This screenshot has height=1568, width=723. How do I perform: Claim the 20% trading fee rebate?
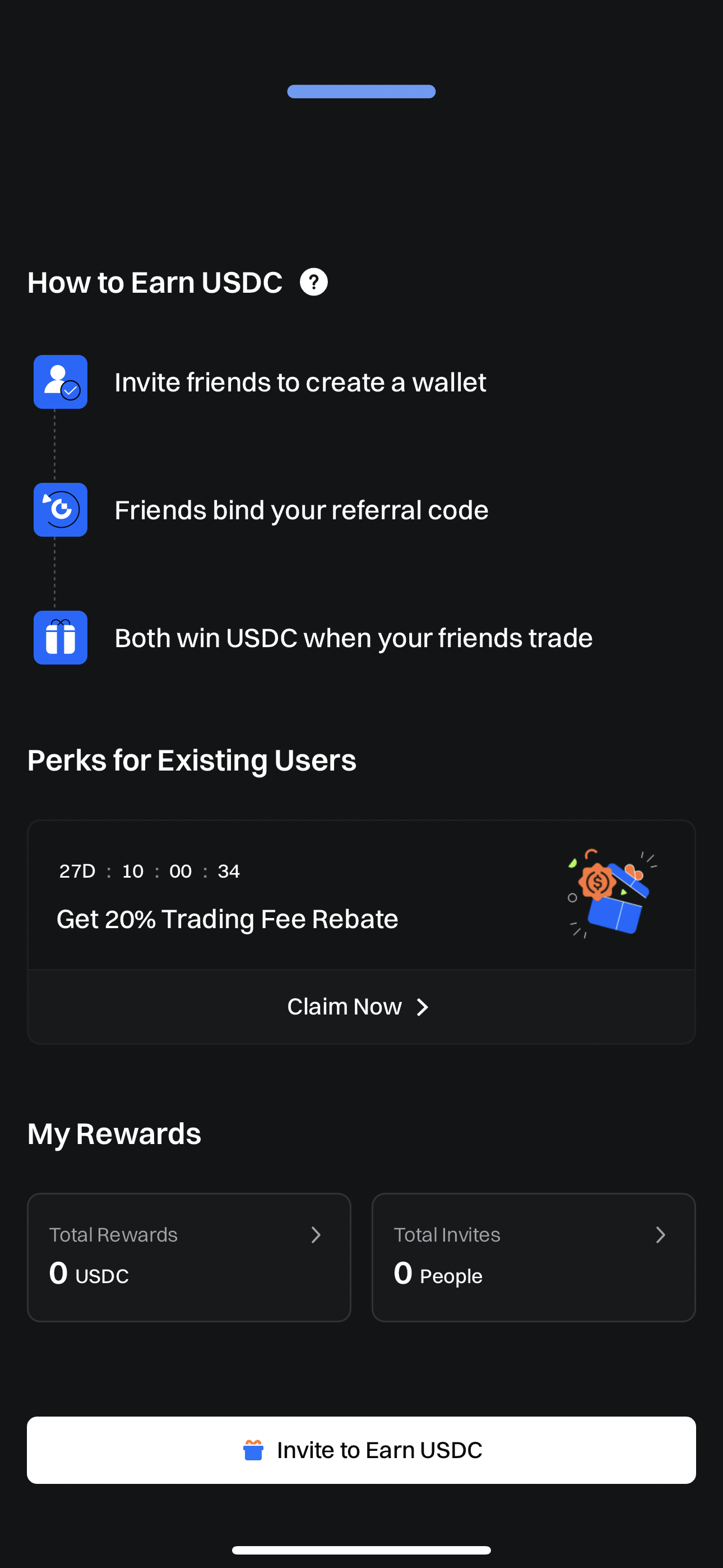pos(360,1007)
